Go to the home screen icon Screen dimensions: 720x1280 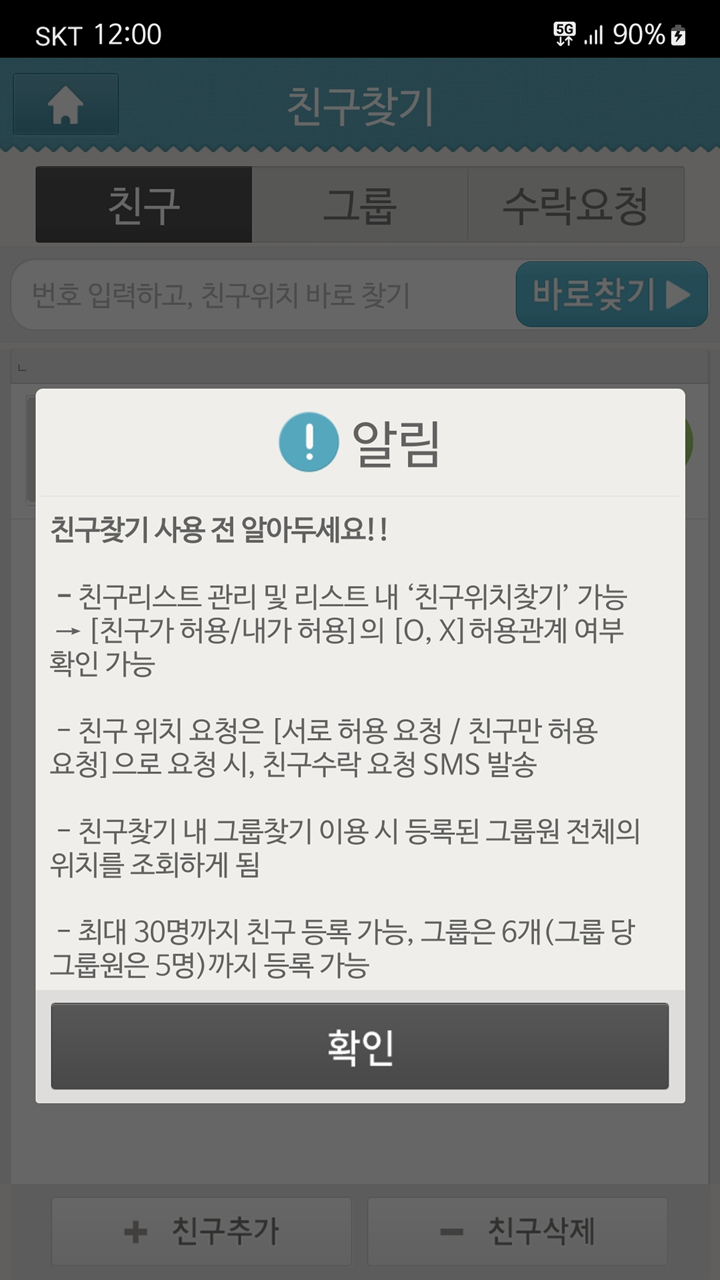(66, 105)
